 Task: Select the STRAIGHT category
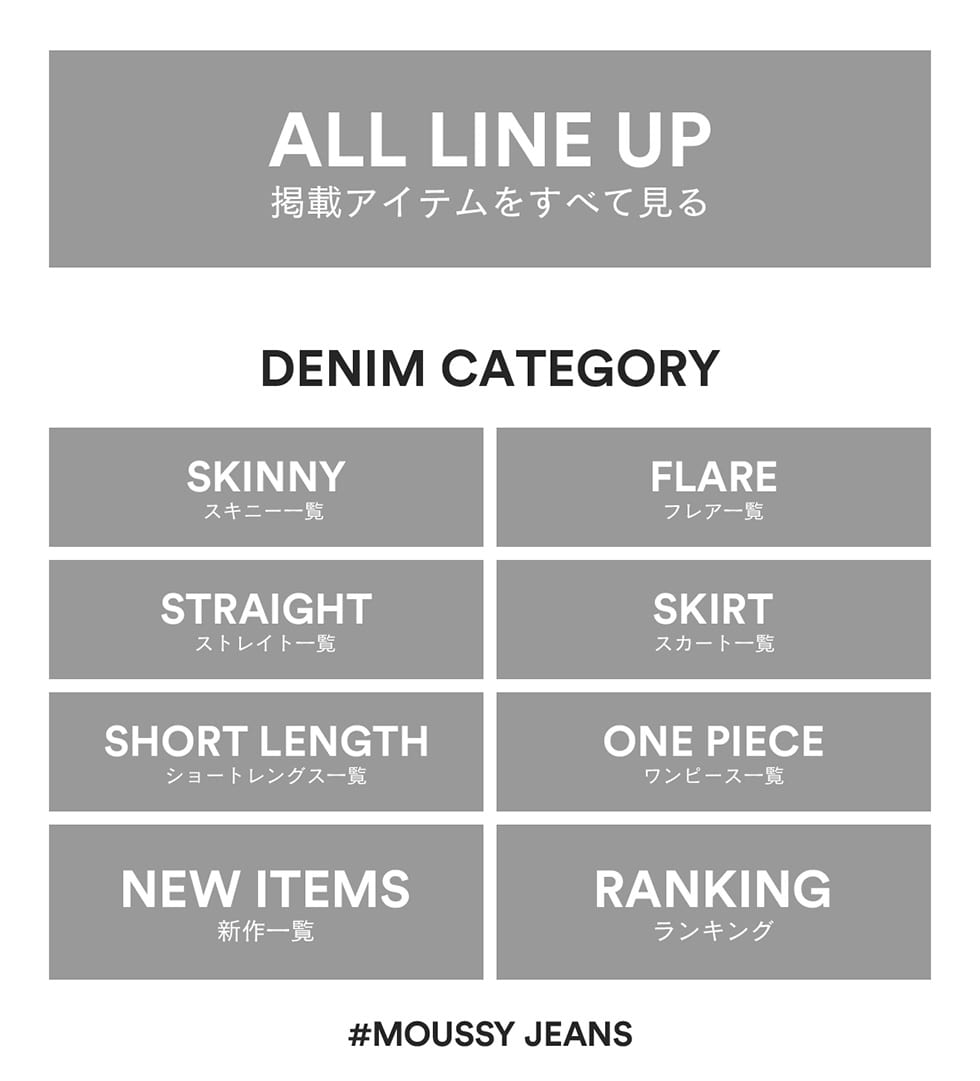266,620
